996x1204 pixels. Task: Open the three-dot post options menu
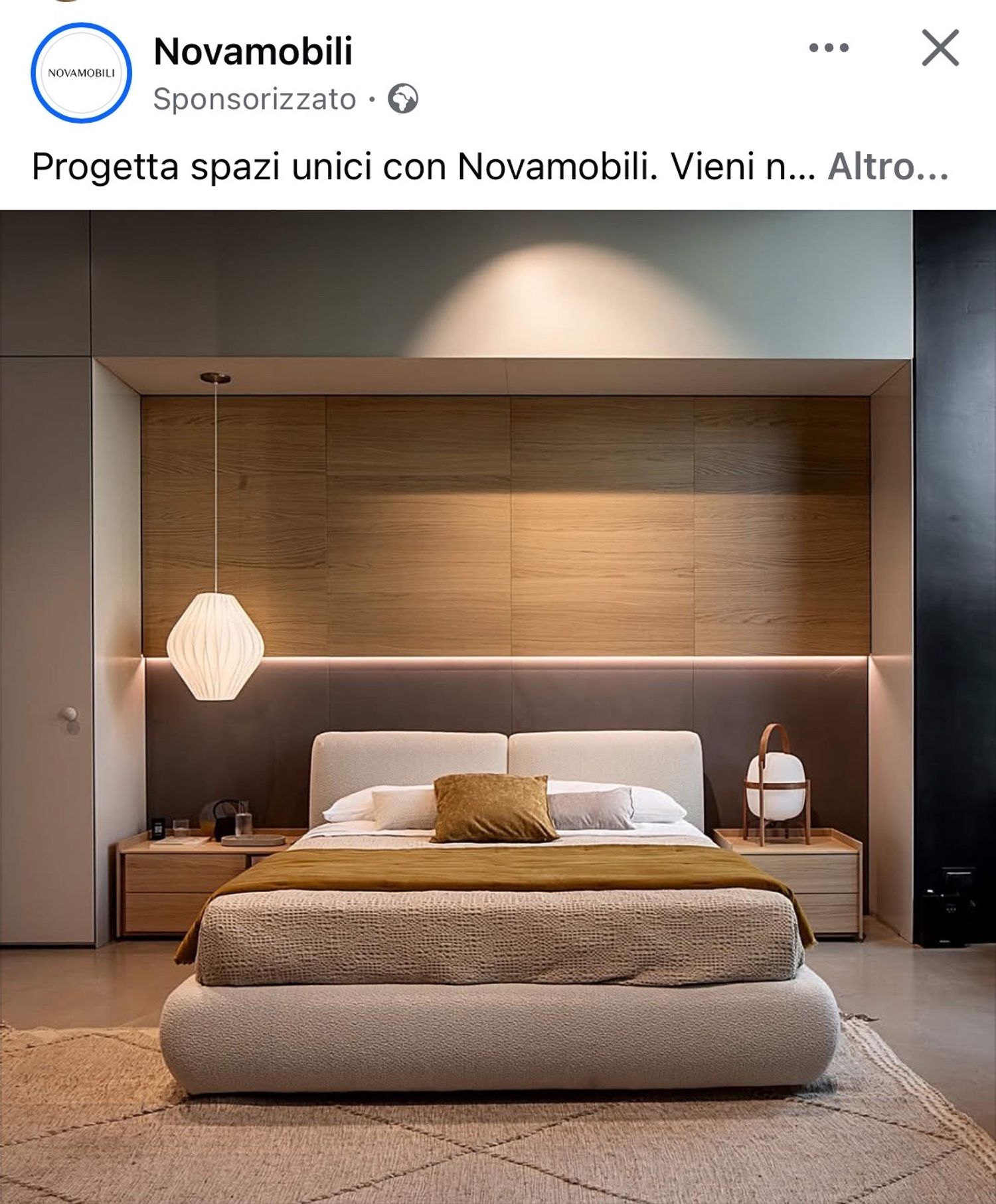[x=829, y=48]
